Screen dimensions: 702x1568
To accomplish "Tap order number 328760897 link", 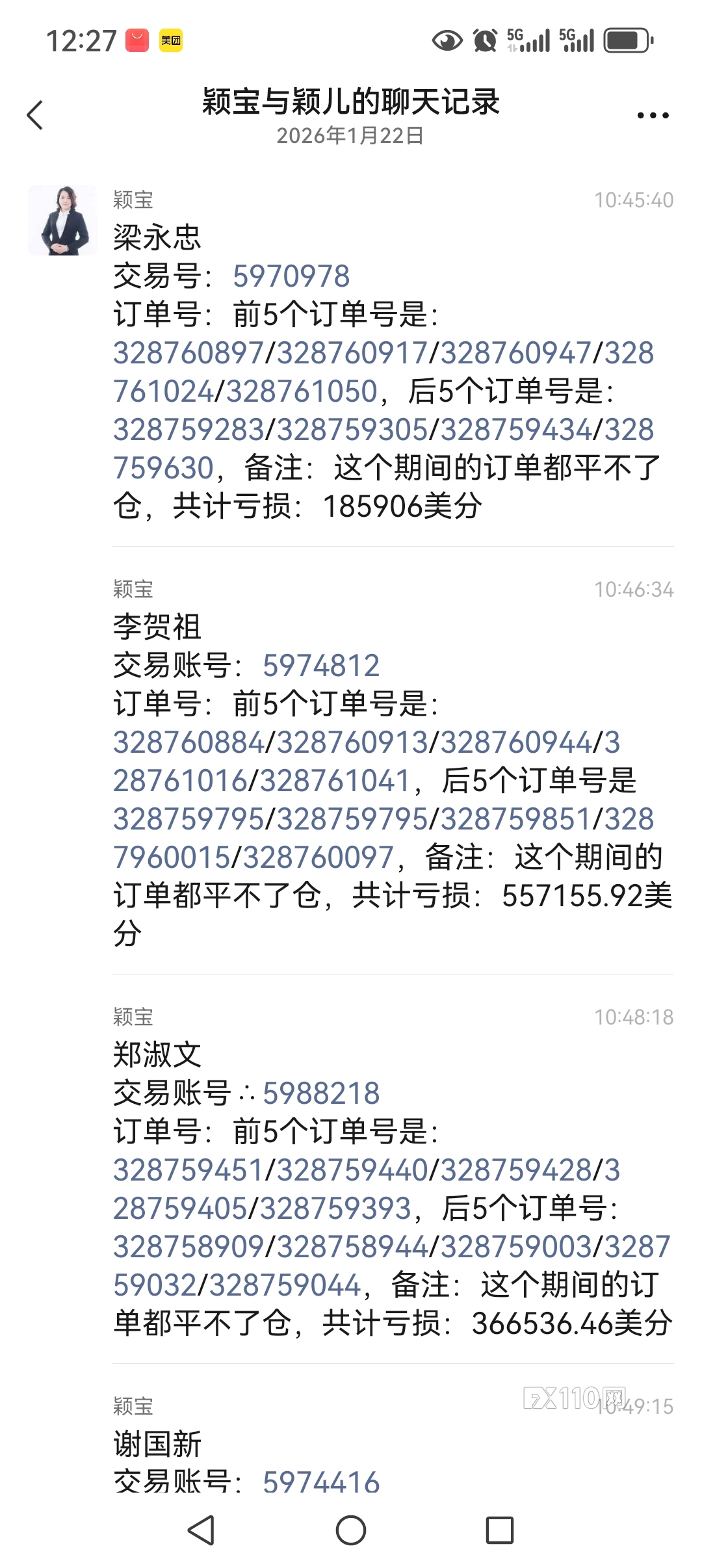I will [188, 354].
